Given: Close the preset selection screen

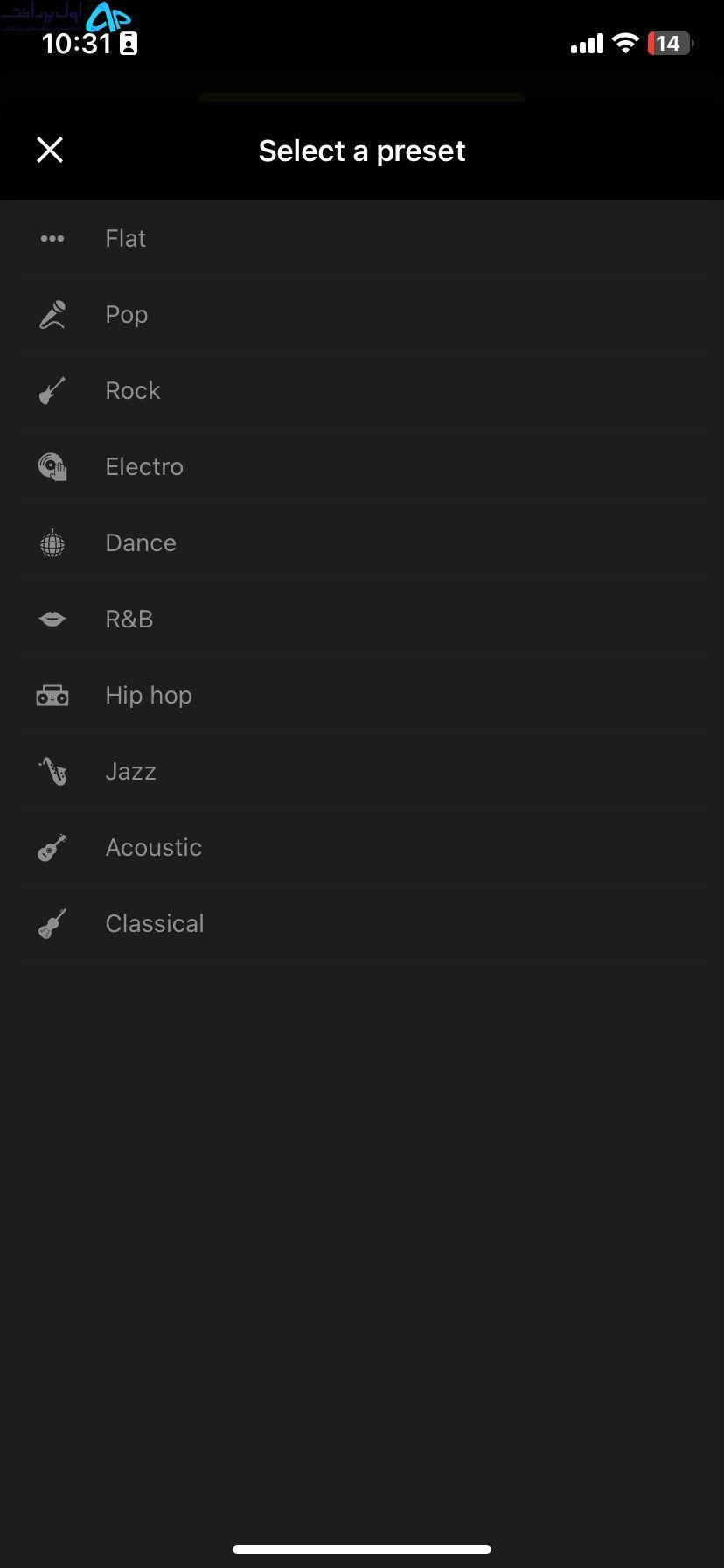Looking at the screenshot, I should [50, 150].
